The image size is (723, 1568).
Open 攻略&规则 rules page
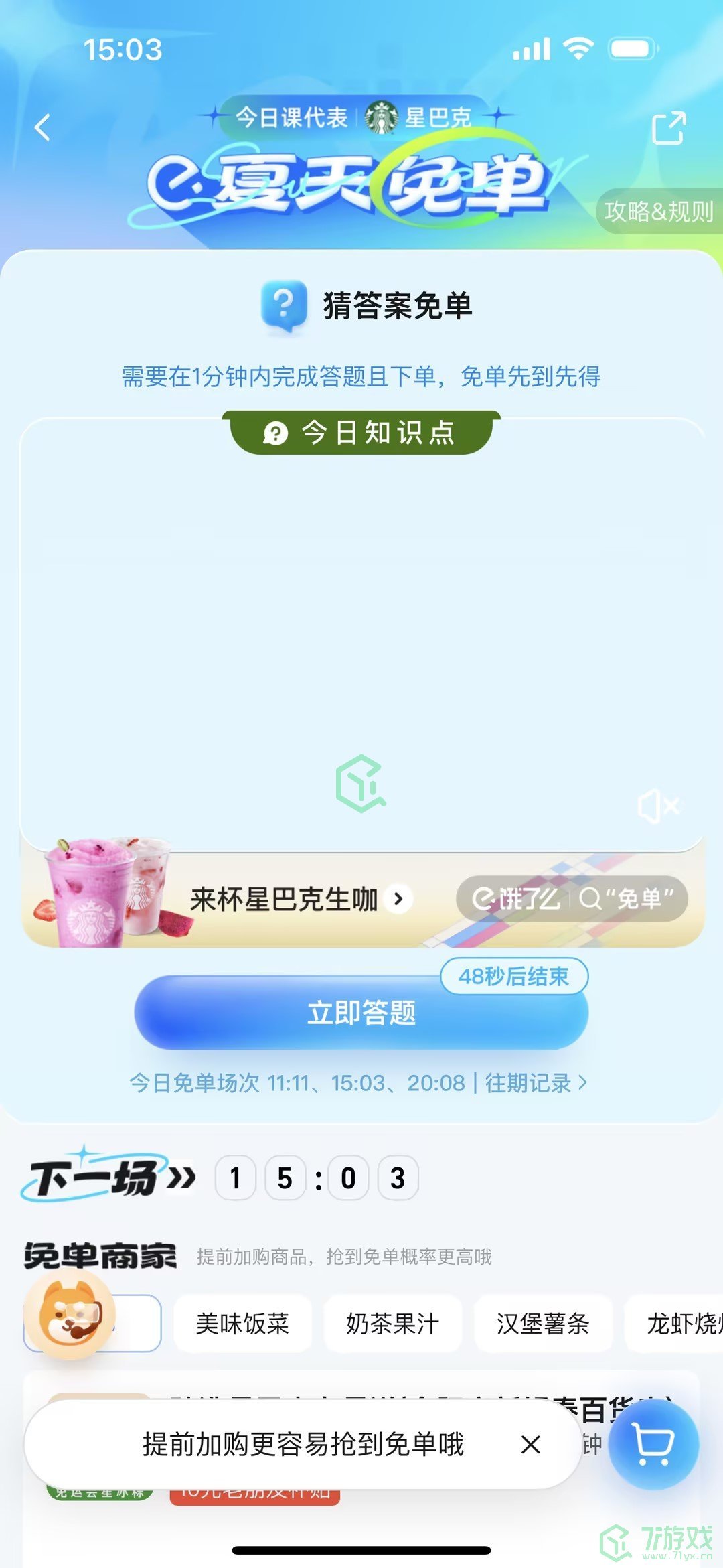point(659,212)
